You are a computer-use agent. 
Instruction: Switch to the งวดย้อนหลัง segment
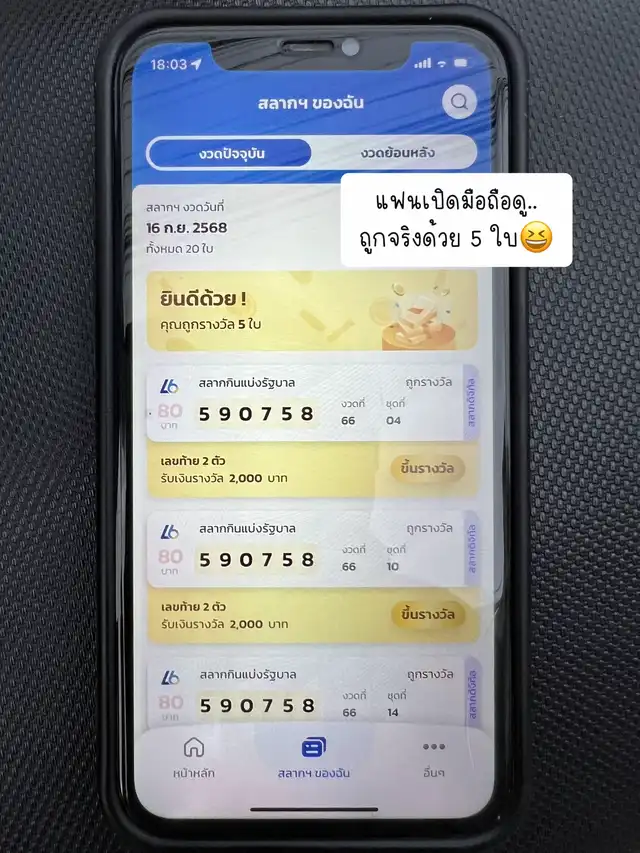(397, 153)
